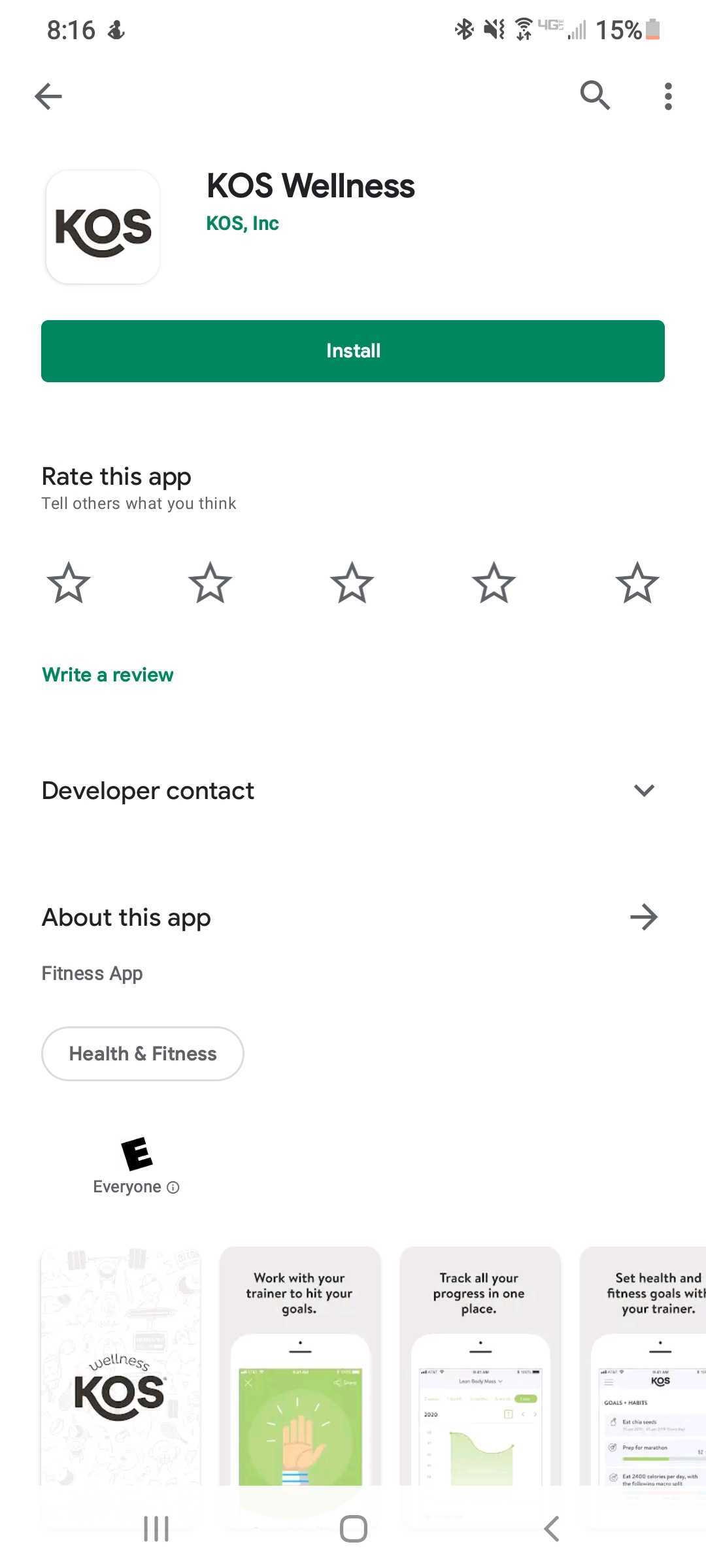Rate the app five stars
This screenshot has width=706, height=1568.
click(x=637, y=583)
